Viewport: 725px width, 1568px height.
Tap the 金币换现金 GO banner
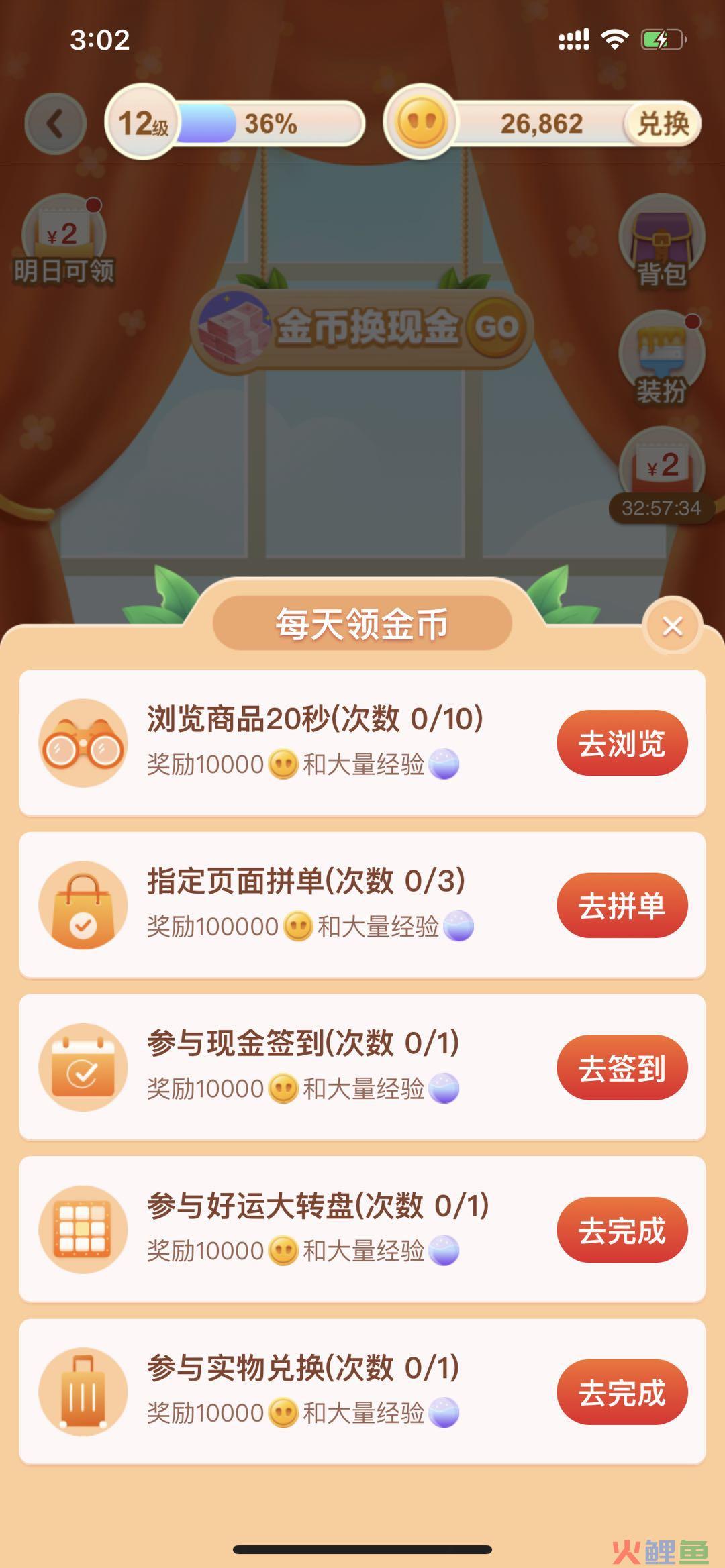[x=362, y=327]
